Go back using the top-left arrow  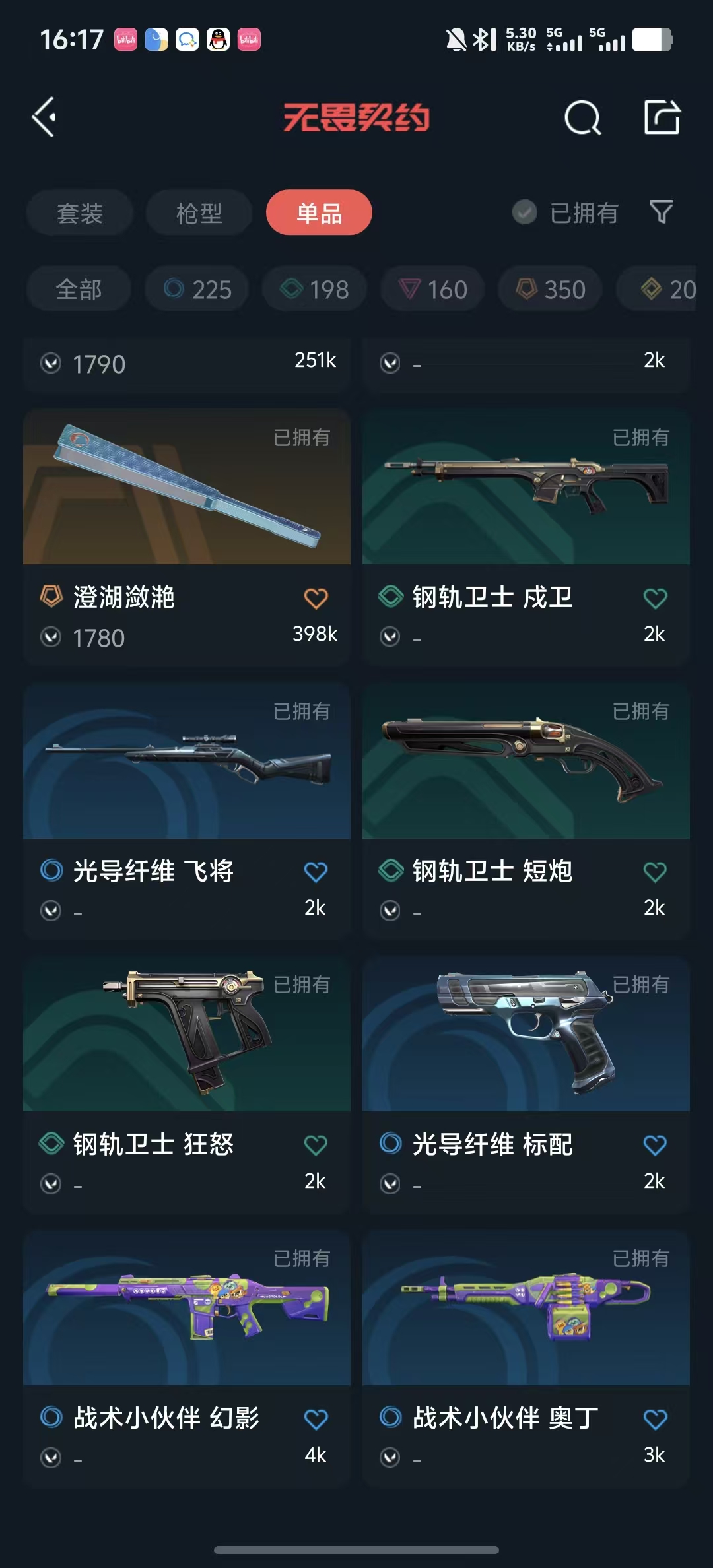45,117
